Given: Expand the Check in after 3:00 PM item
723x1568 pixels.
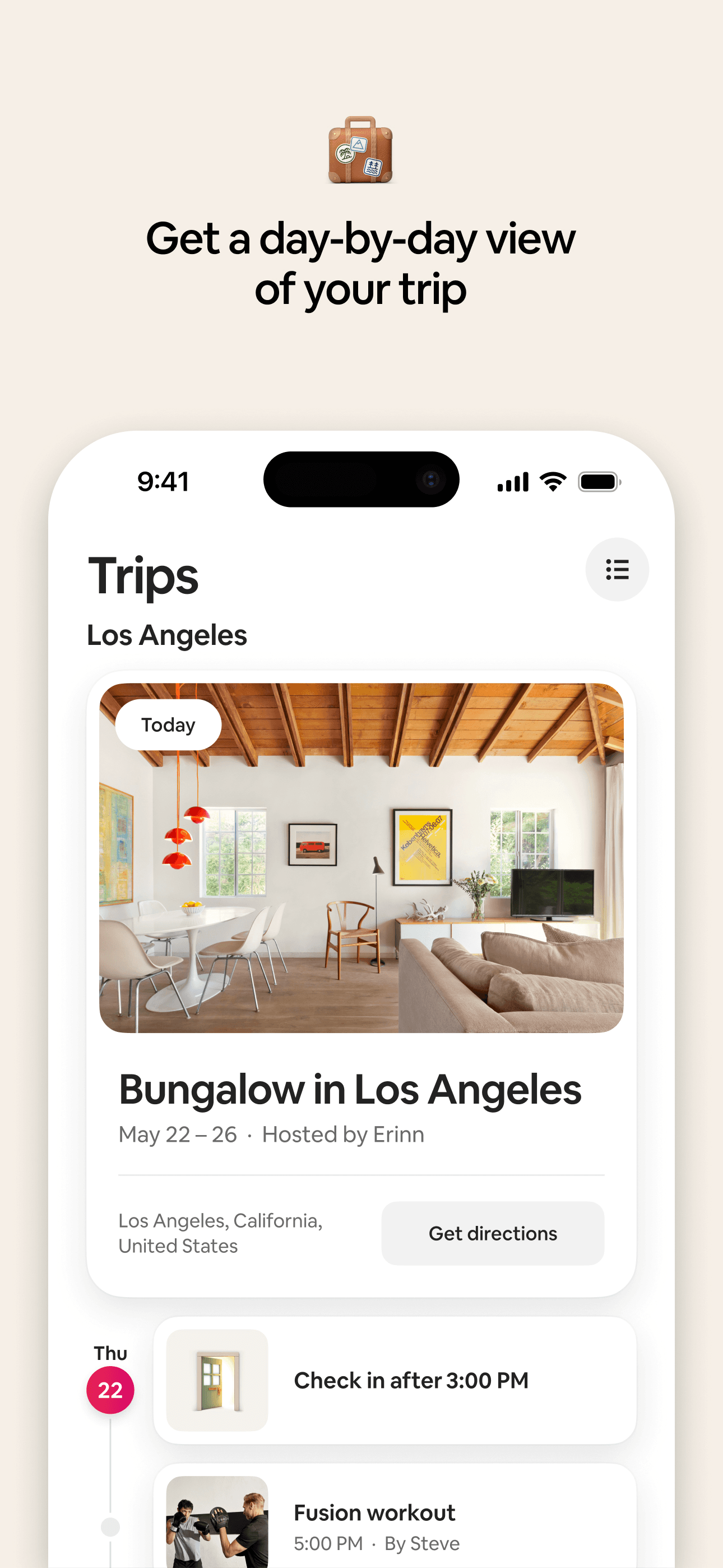Looking at the screenshot, I should pyautogui.click(x=411, y=1381).
